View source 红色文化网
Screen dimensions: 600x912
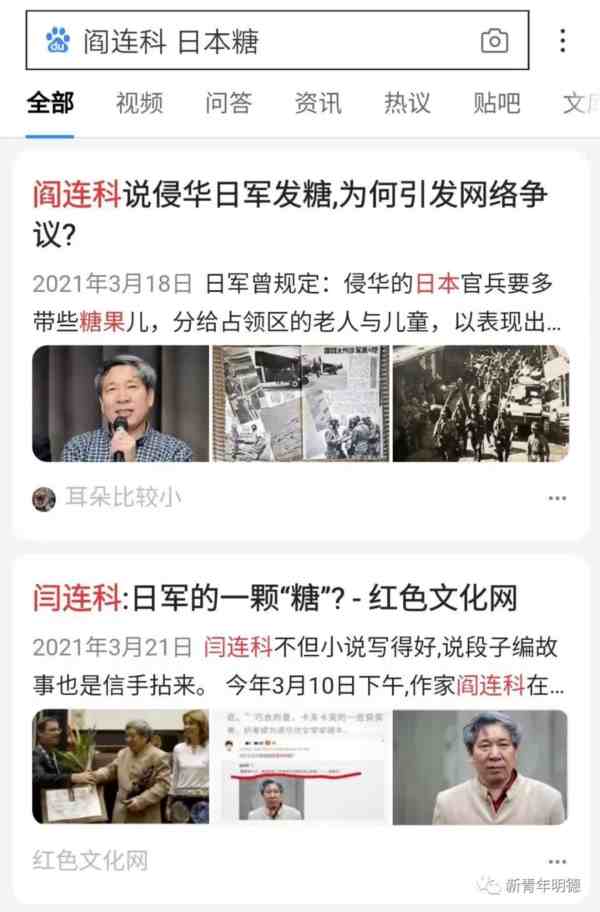(x=90, y=861)
